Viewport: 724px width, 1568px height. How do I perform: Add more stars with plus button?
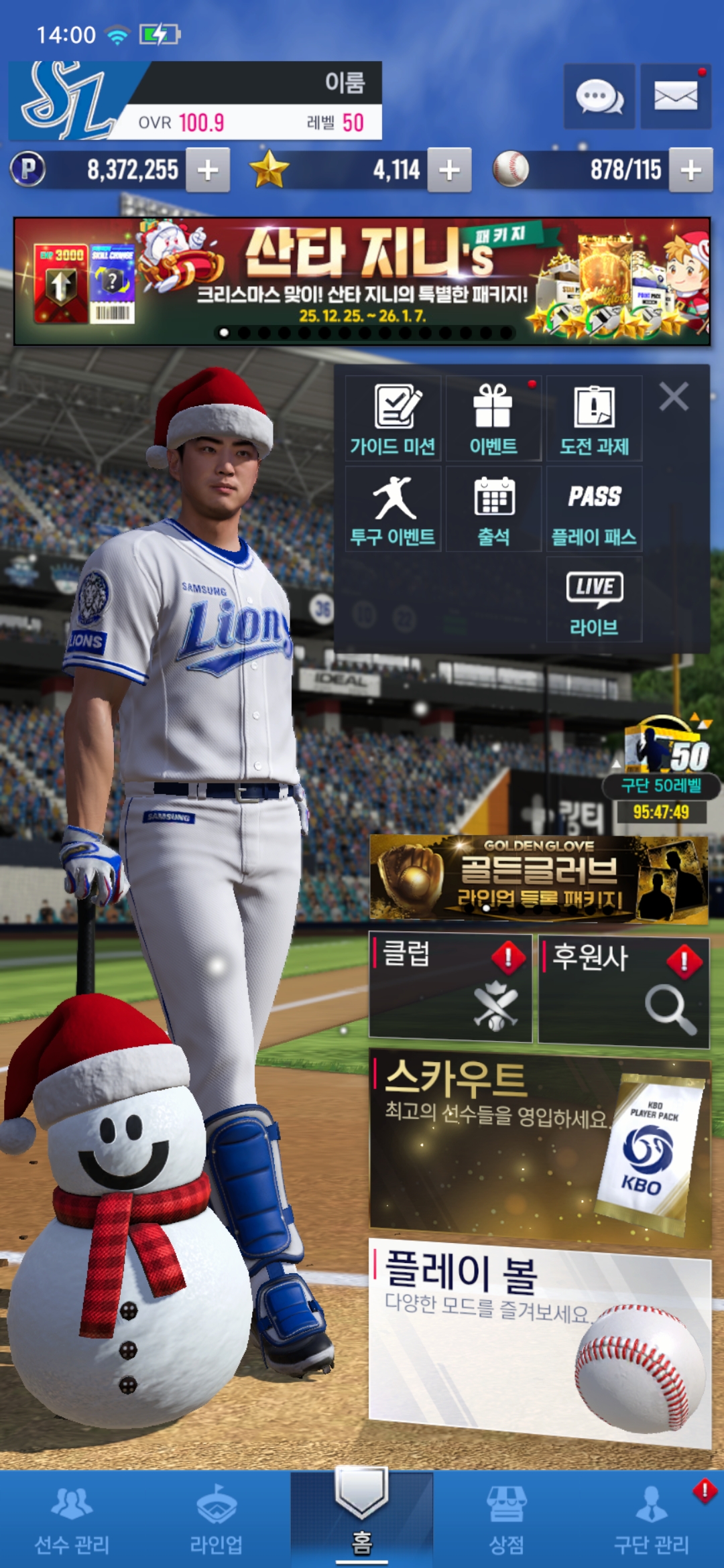pos(449,170)
